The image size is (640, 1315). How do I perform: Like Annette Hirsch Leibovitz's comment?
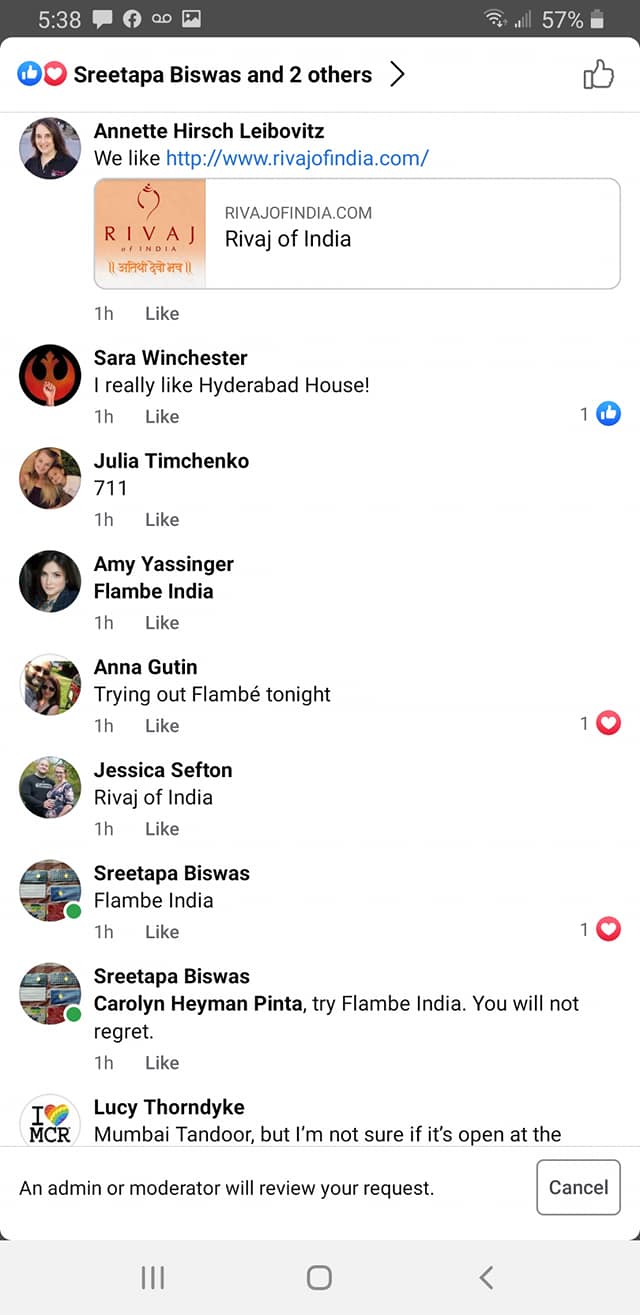[x=162, y=313]
